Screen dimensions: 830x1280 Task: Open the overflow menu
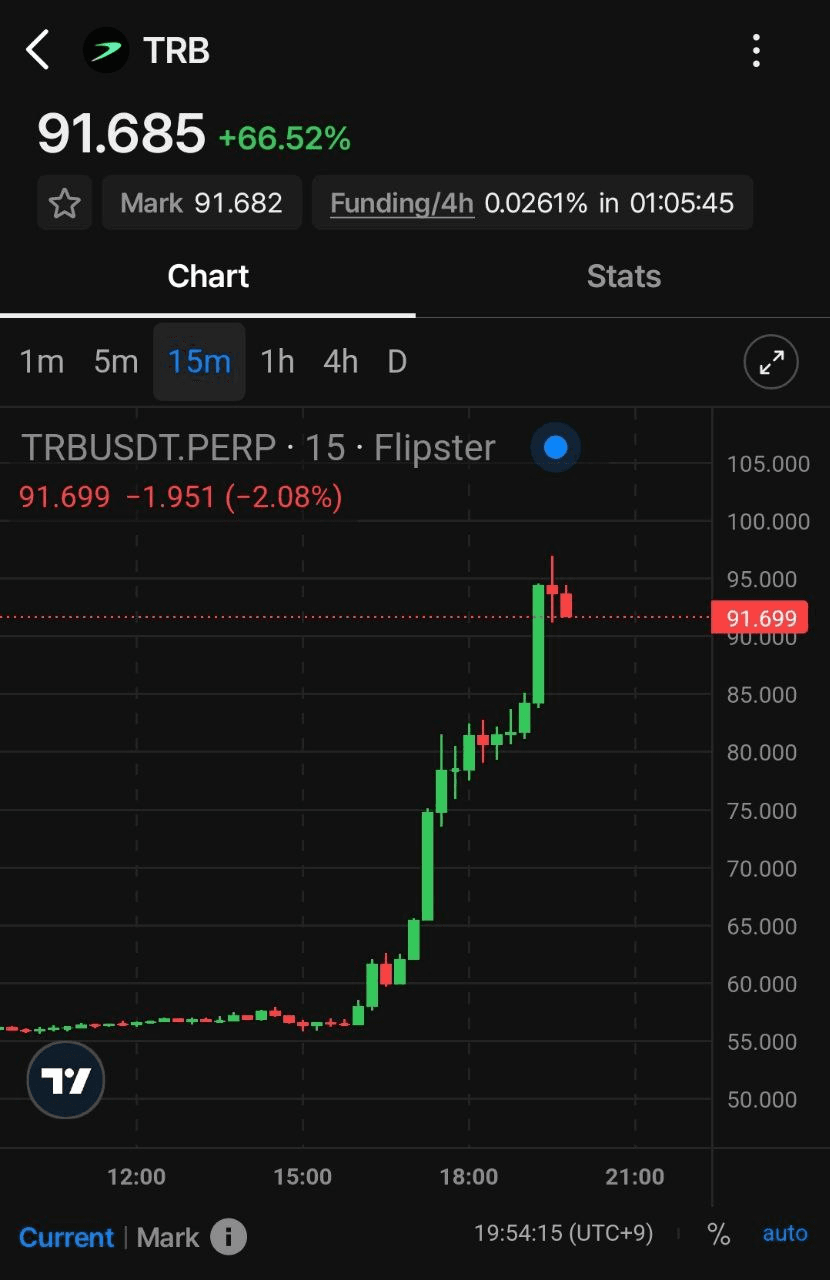click(x=756, y=50)
